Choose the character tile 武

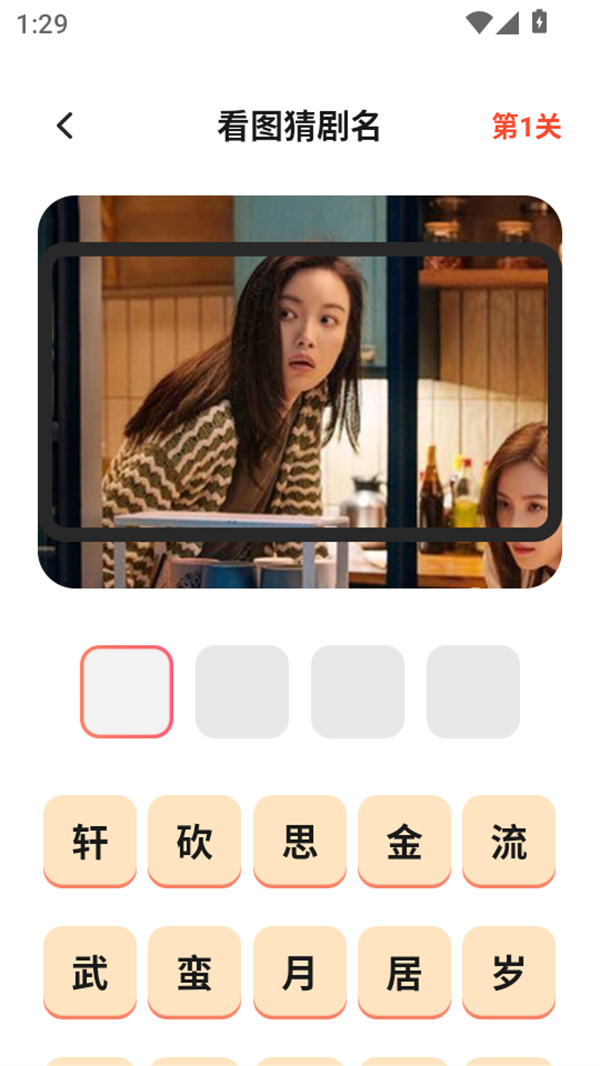pos(90,972)
